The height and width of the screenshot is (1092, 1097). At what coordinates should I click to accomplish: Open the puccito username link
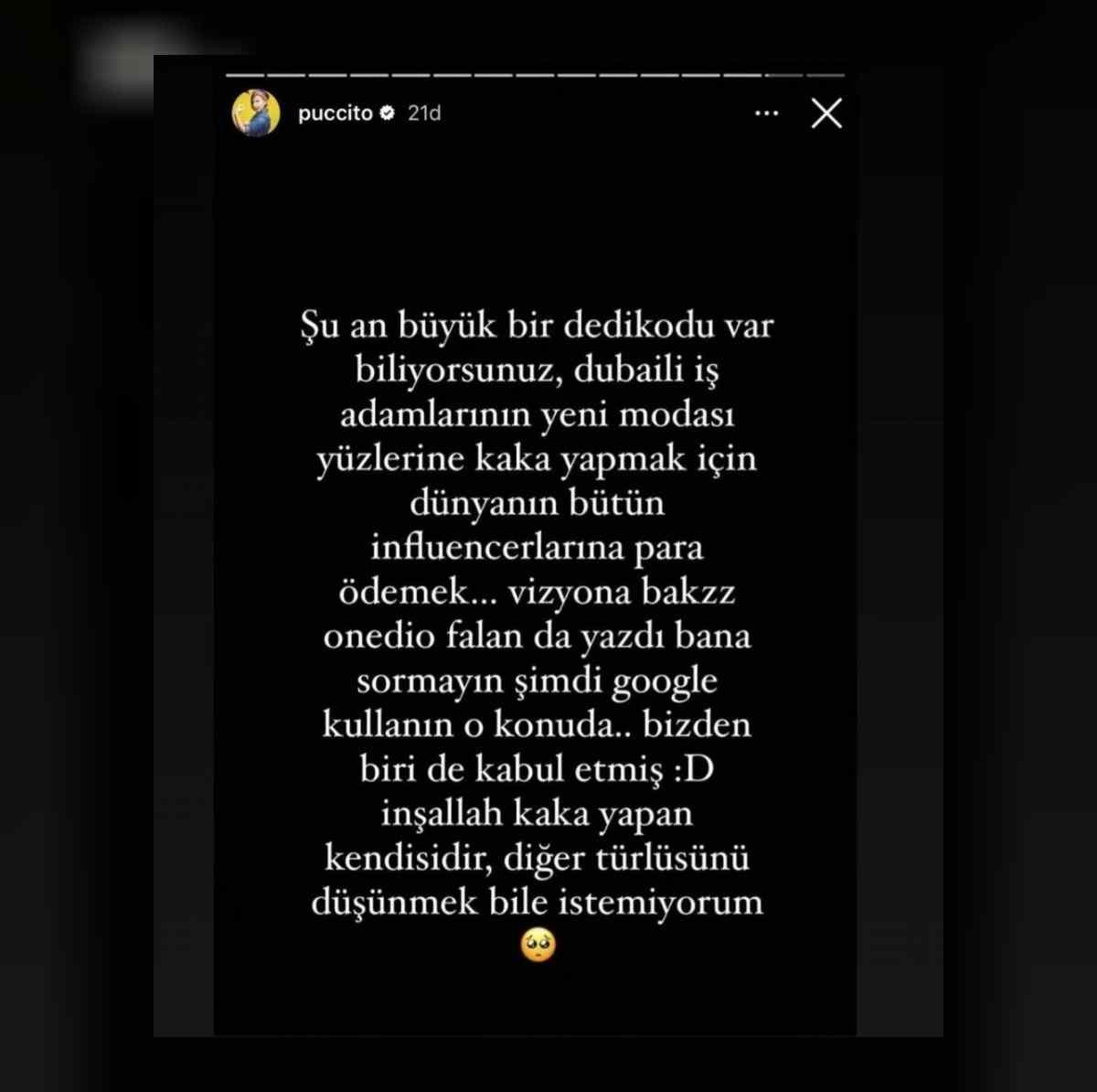click(335, 113)
